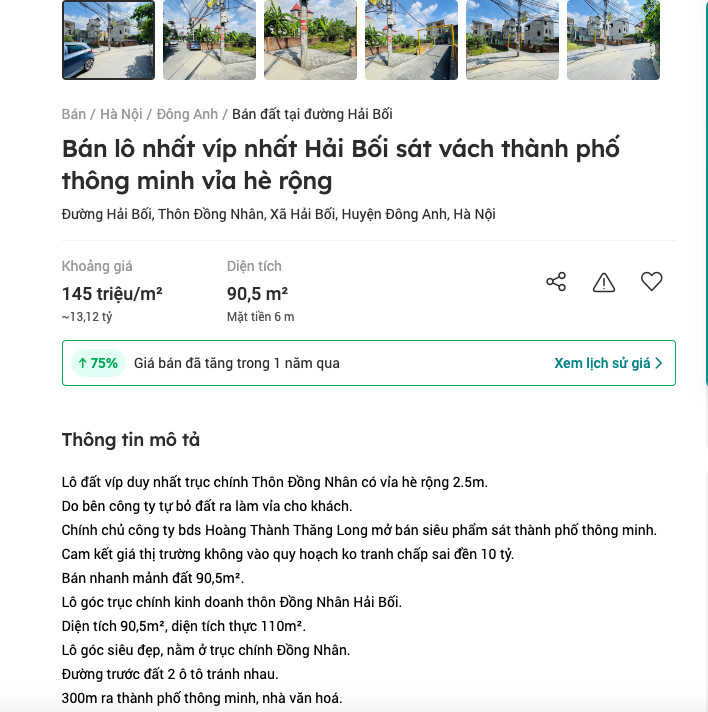Go to the Bán breadcrumb
The width and height of the screenshot is (708, 712).
74,114
